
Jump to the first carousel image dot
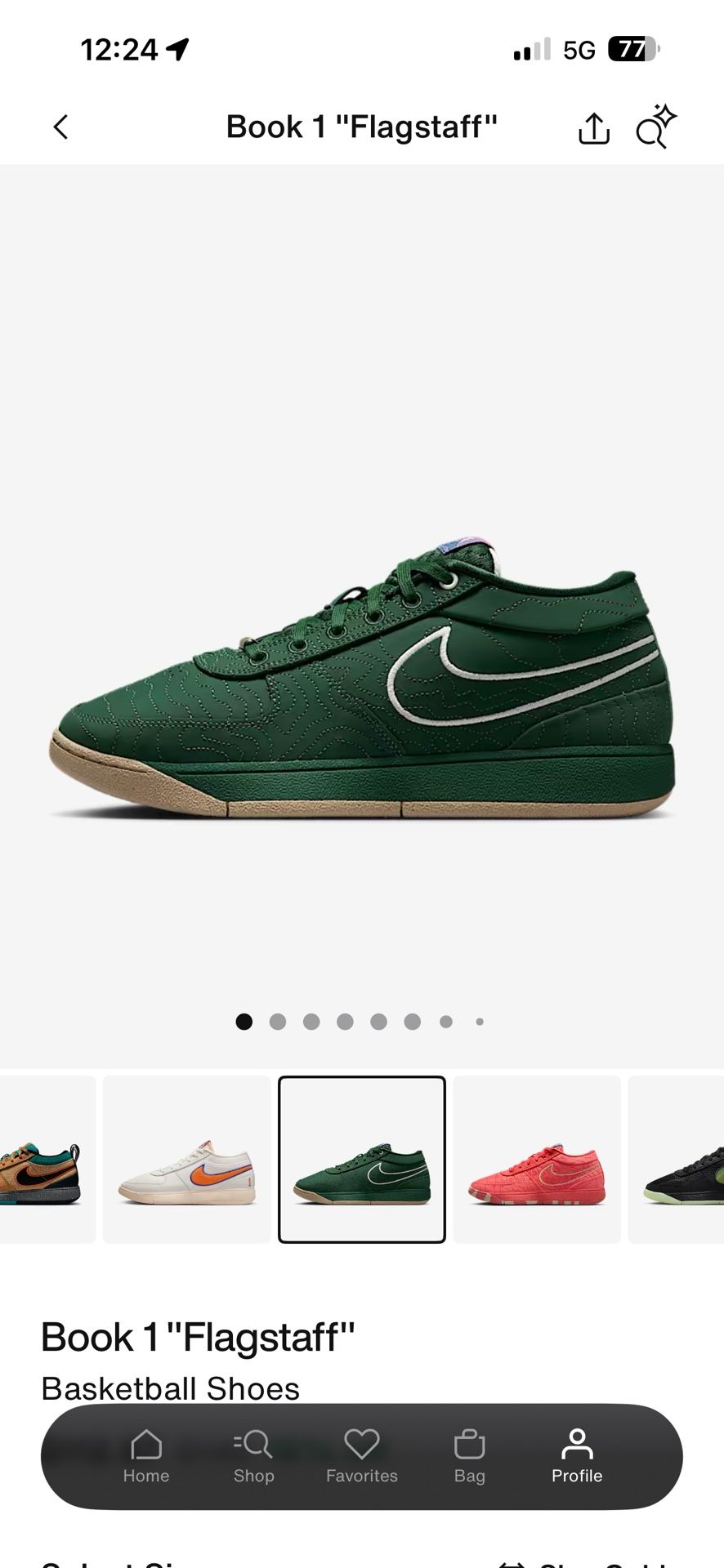(244, 1022)
